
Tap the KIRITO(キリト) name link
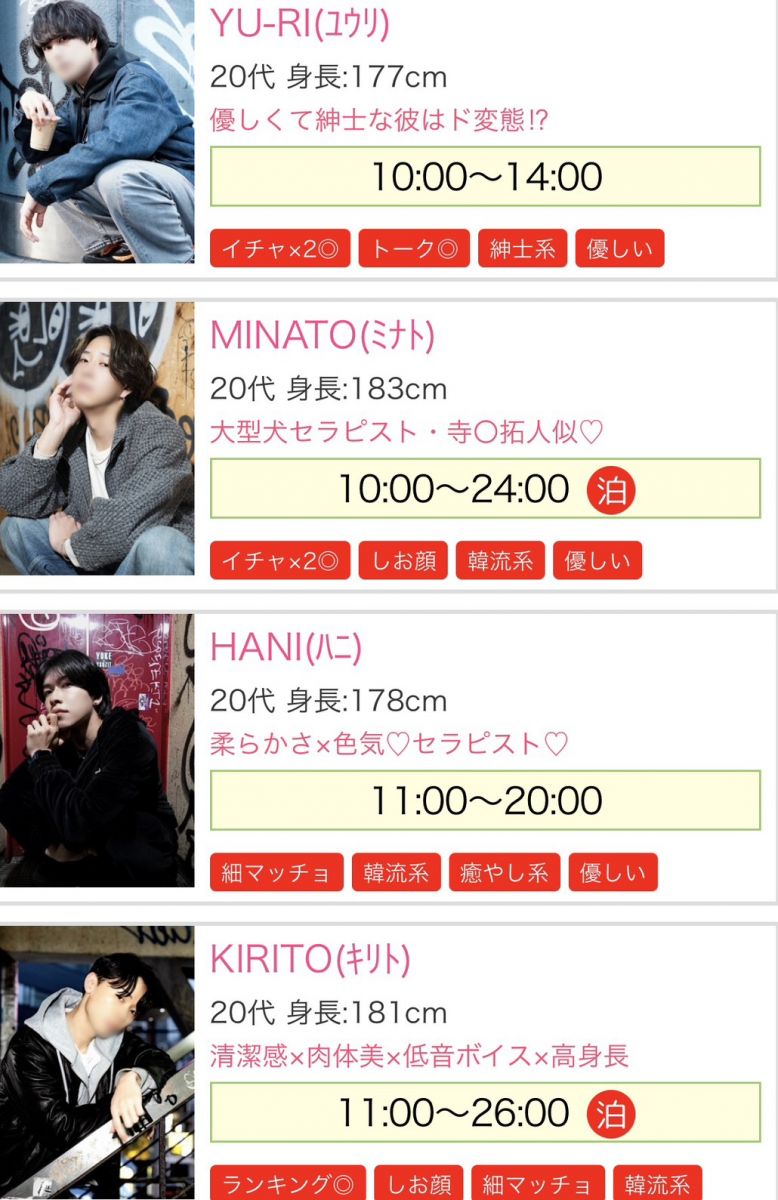(310, 960)
